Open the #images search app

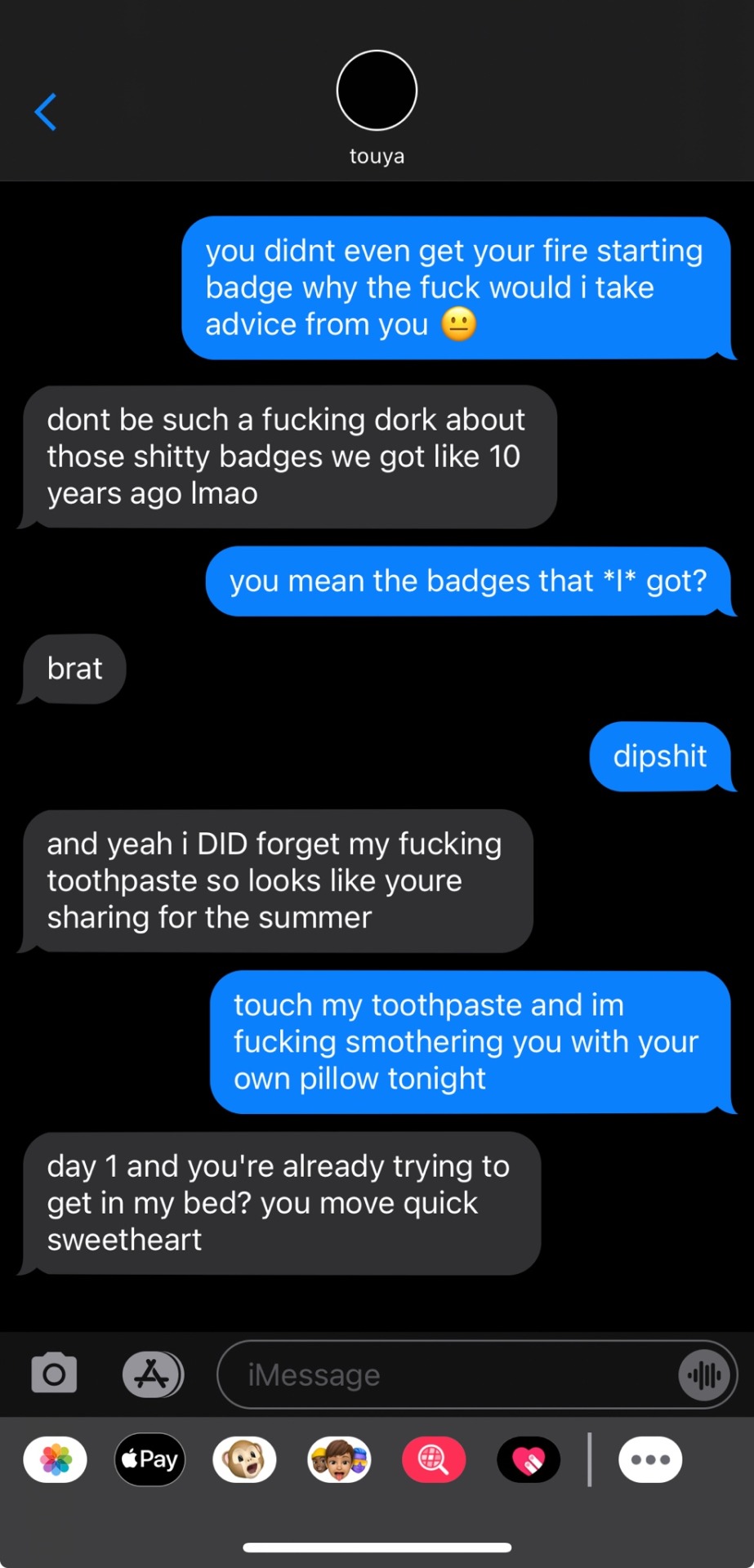click(434, 1459)
